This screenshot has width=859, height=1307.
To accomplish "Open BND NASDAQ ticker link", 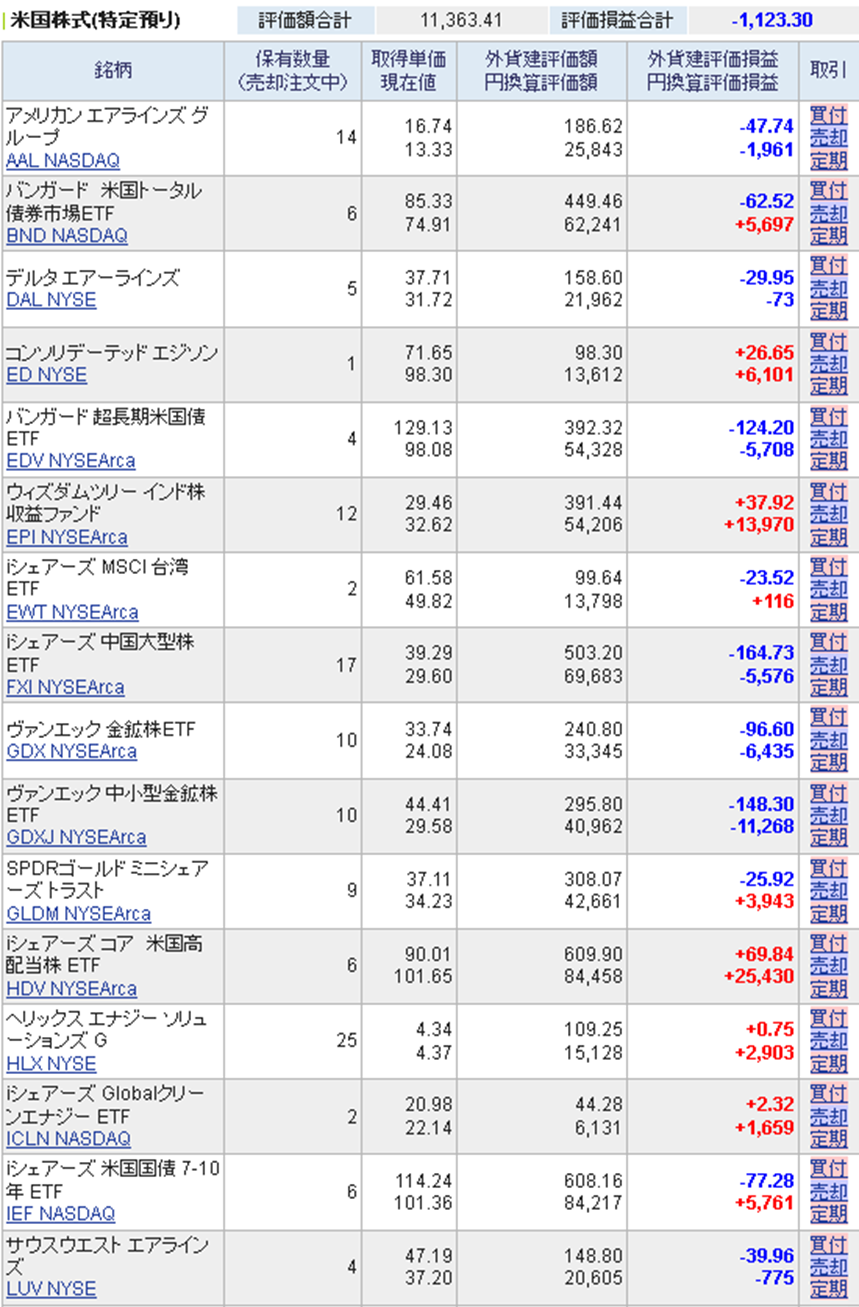I will click(x=66, y=236).
